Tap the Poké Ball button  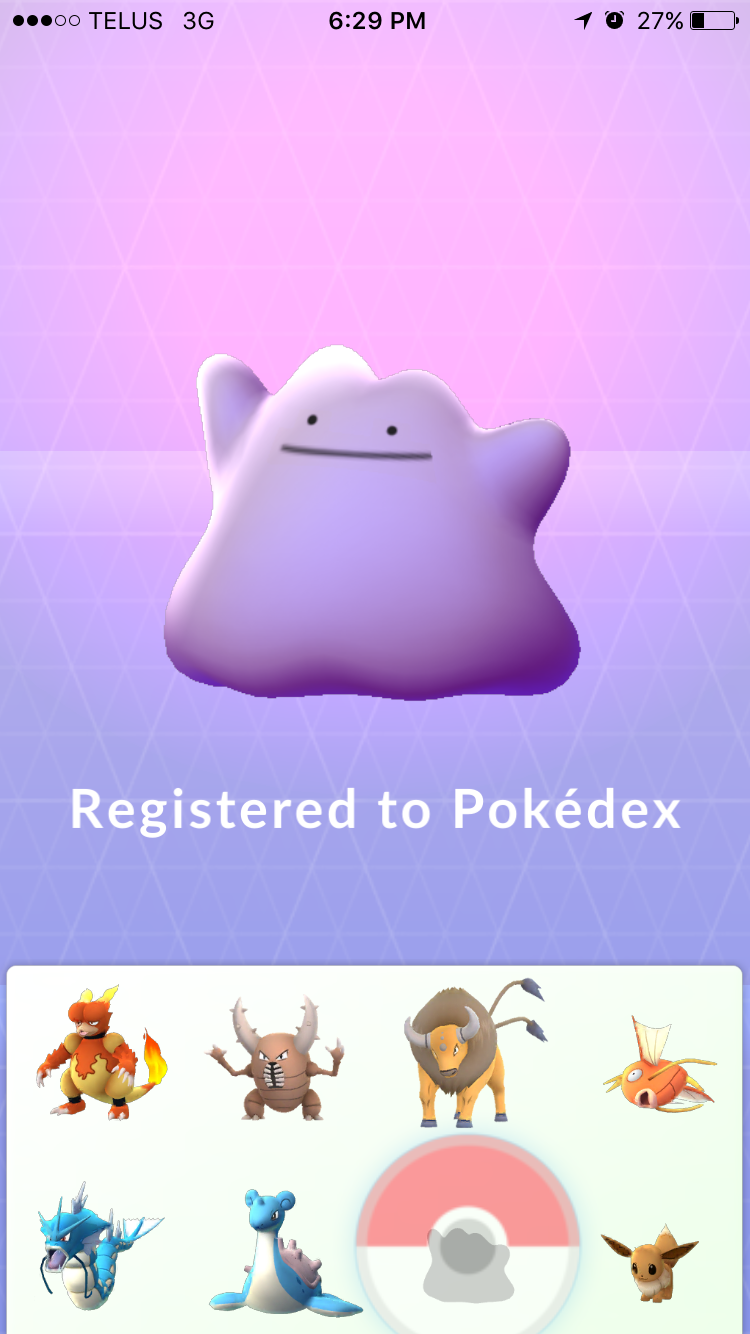click(x=468, y=1238)
